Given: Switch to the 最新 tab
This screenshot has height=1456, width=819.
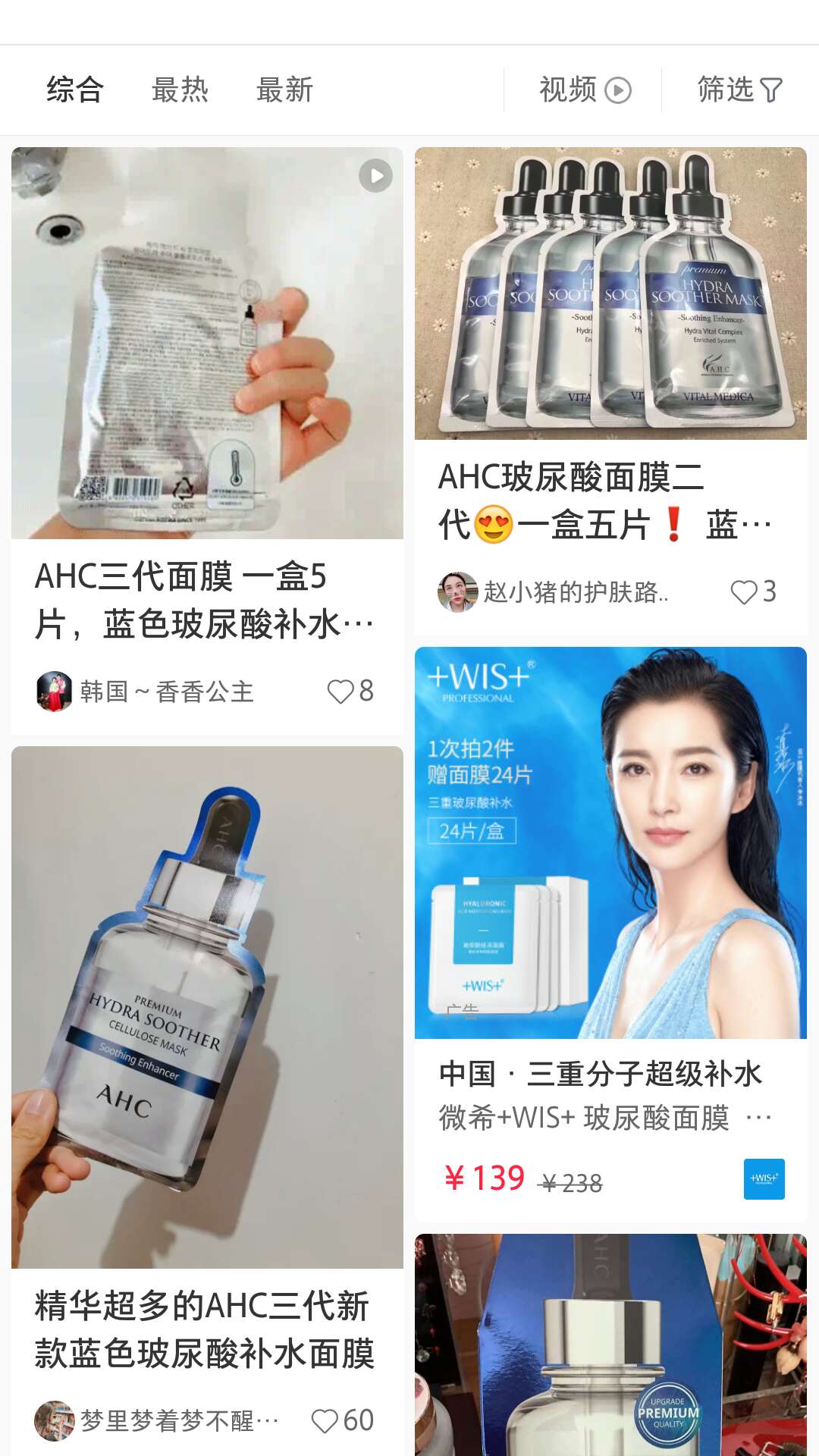Looking at the screenshot, I should (x=284, y=89).
